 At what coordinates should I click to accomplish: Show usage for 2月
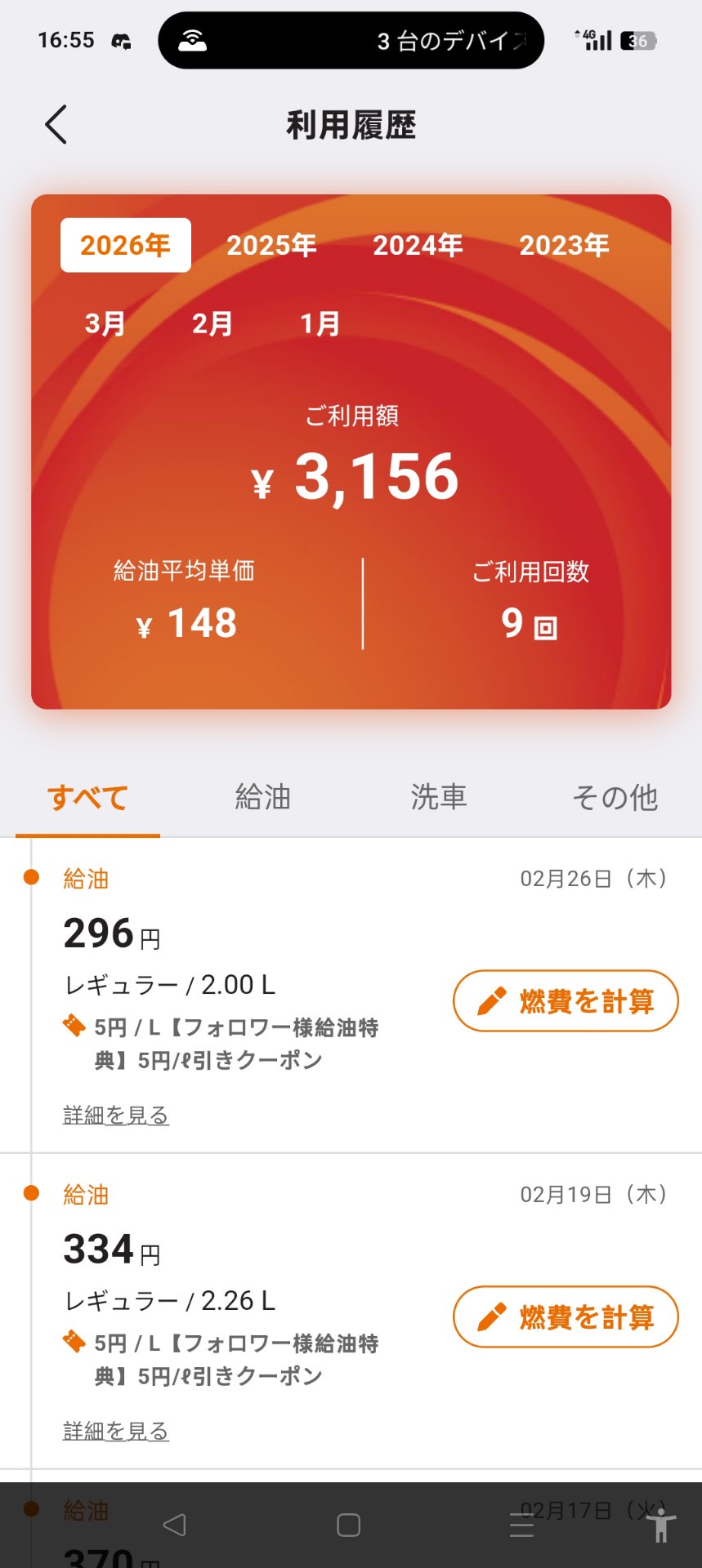212,324
